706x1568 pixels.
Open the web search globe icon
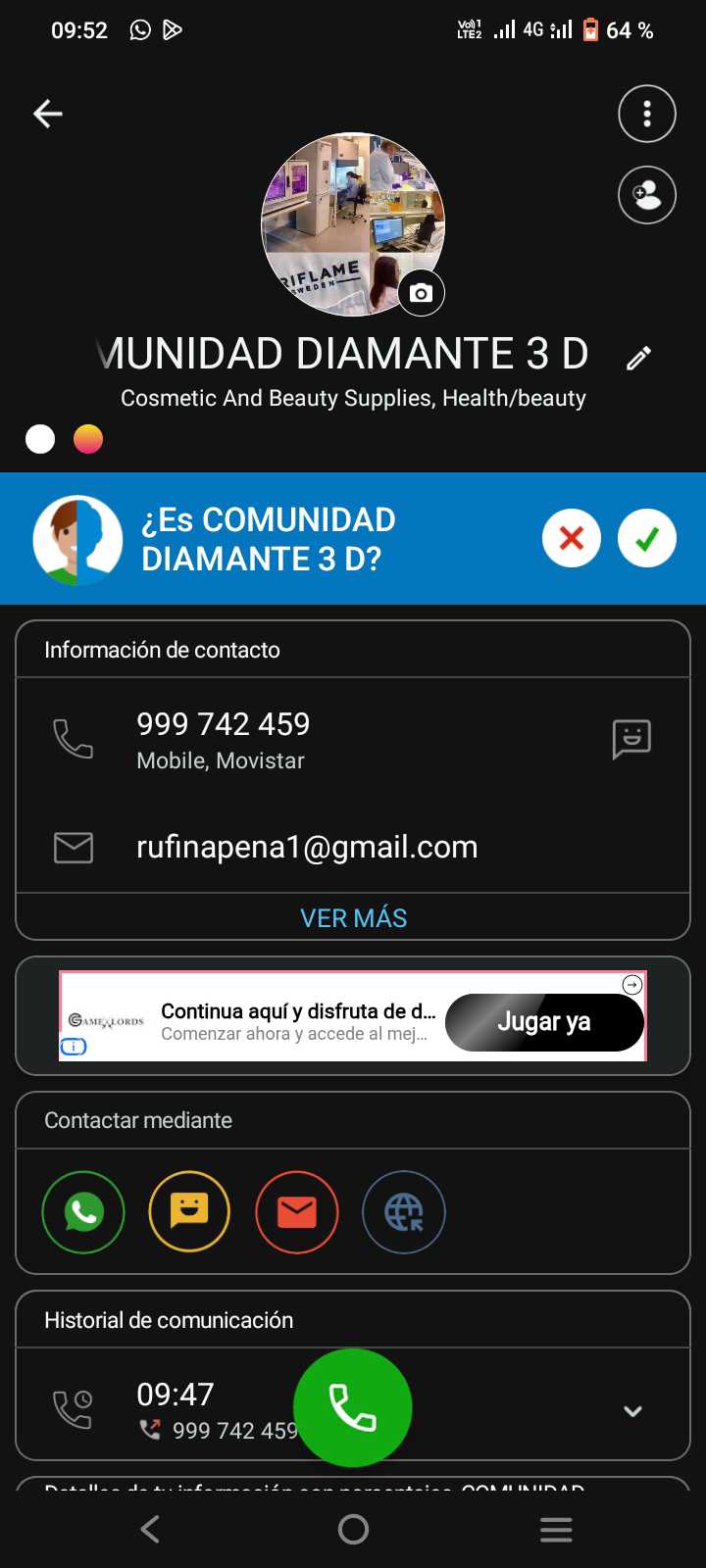click(x=403, y=1212)
